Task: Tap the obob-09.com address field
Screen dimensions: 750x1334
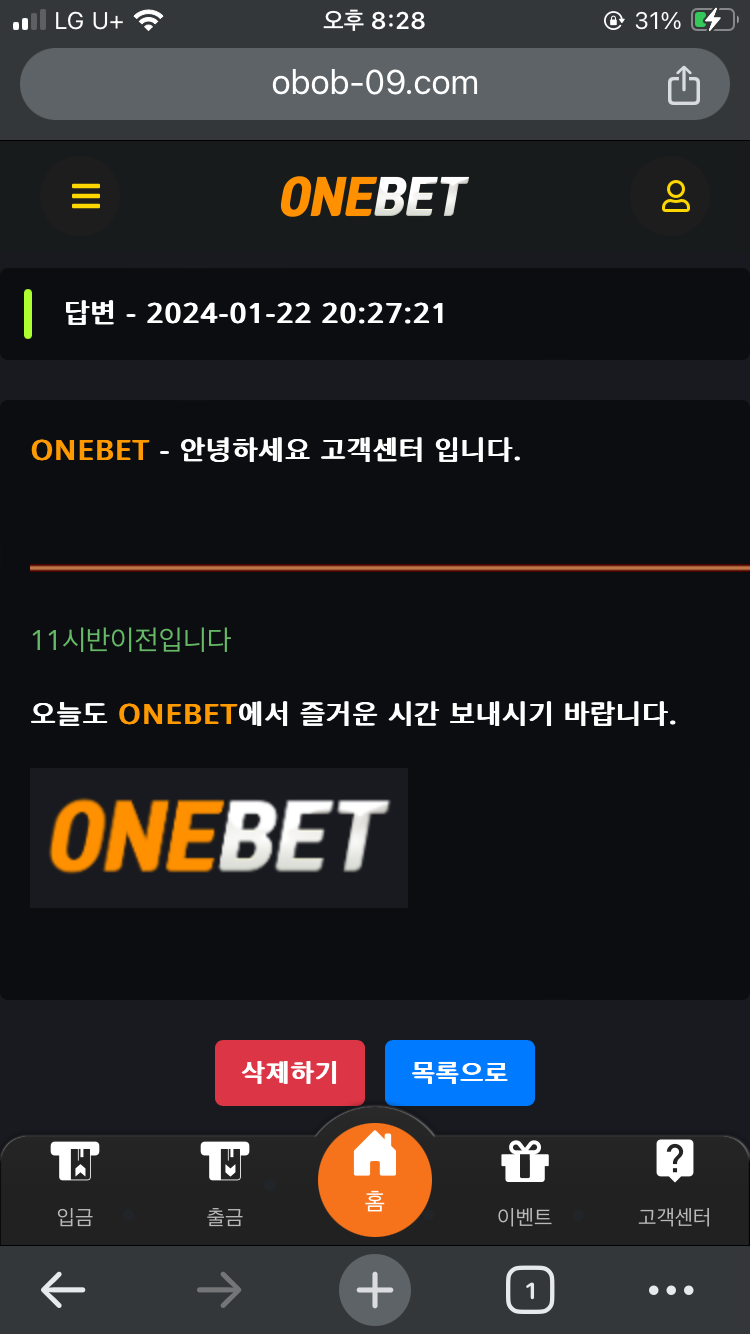Action: coord(374,84)
